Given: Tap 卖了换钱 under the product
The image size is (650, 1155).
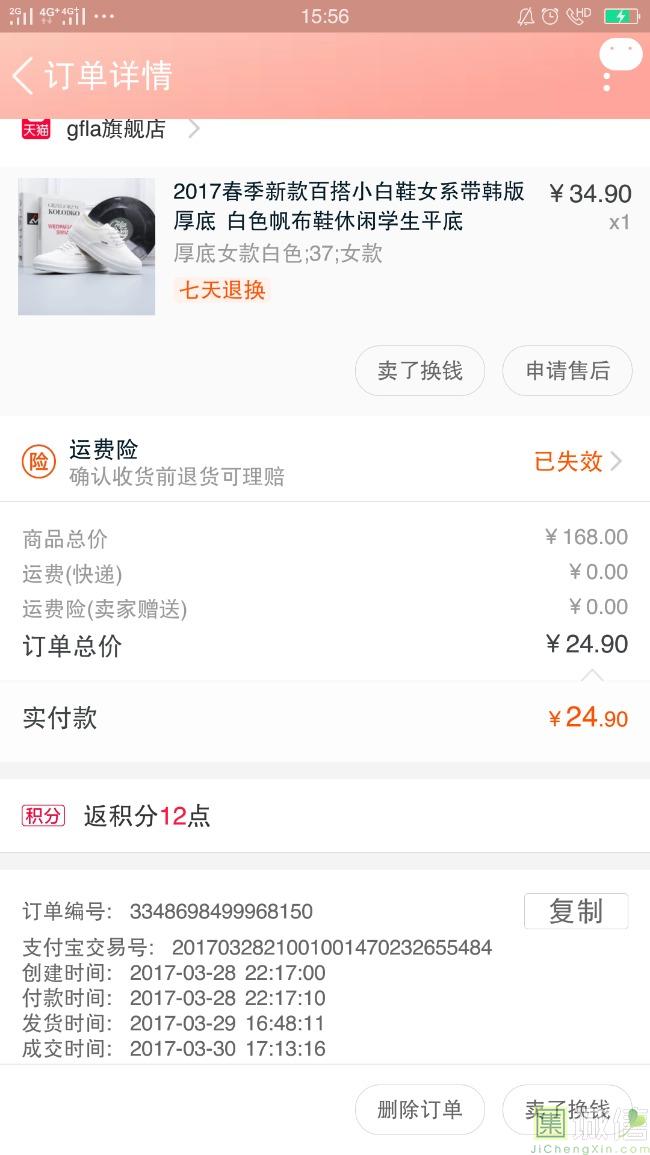Looking at the screenshot, I should 419,370.
